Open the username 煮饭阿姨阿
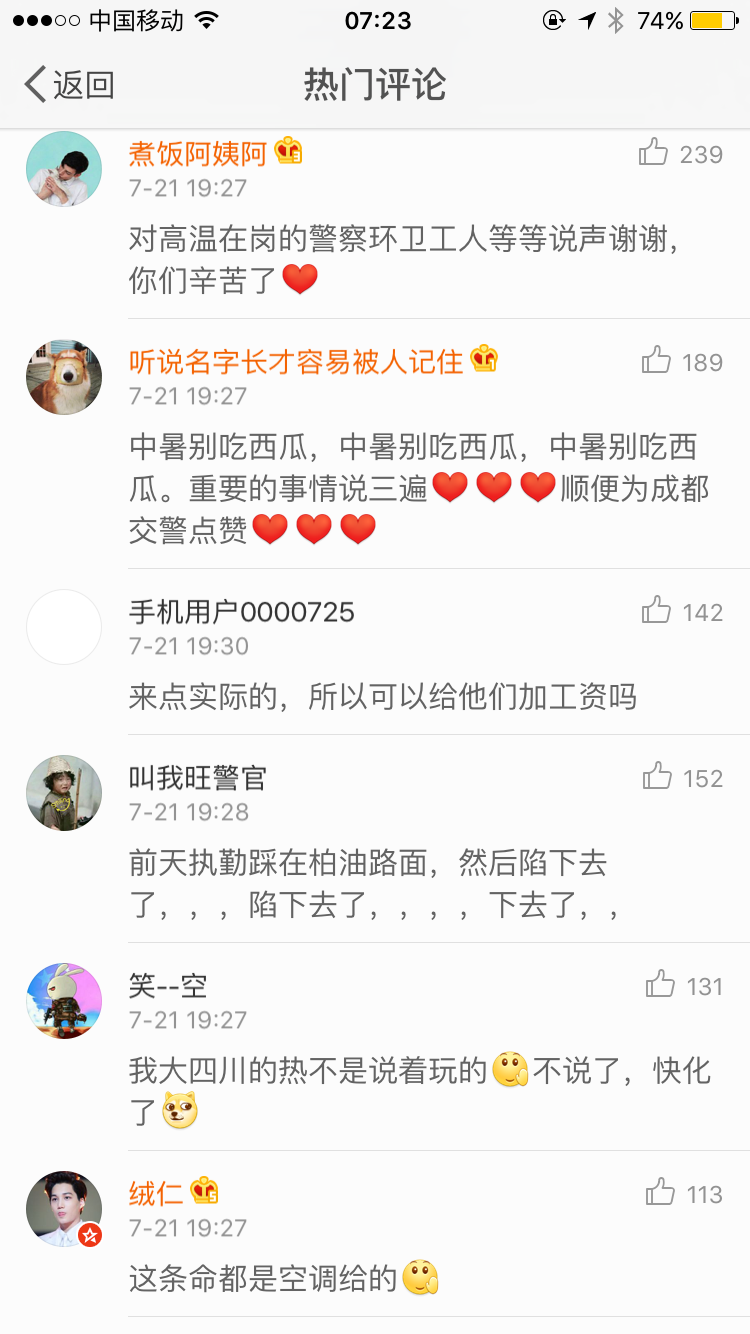The image size is (750, 1334). click(198, 153)
